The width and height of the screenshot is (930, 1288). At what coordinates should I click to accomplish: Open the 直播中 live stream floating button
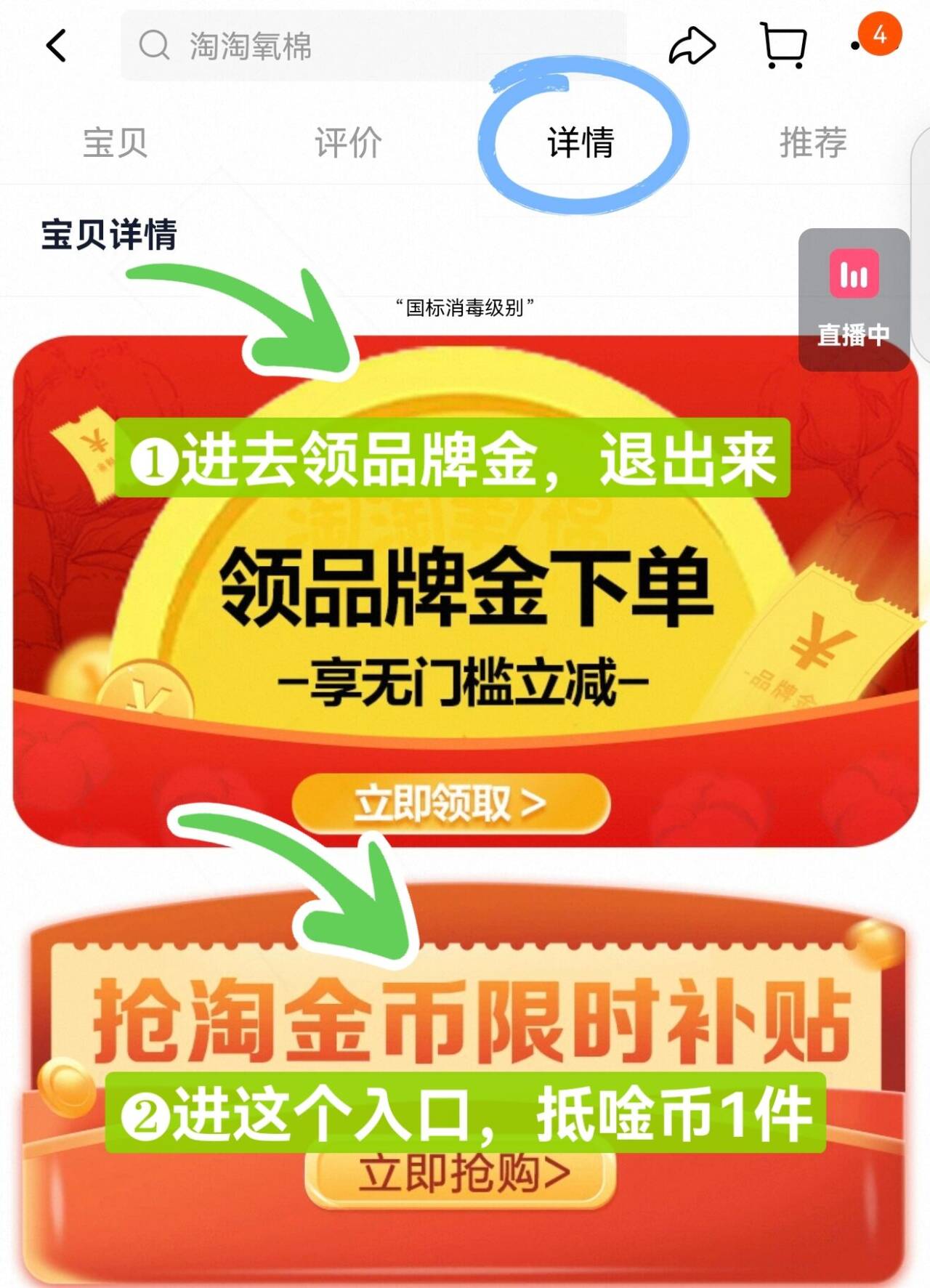point(854,299)
